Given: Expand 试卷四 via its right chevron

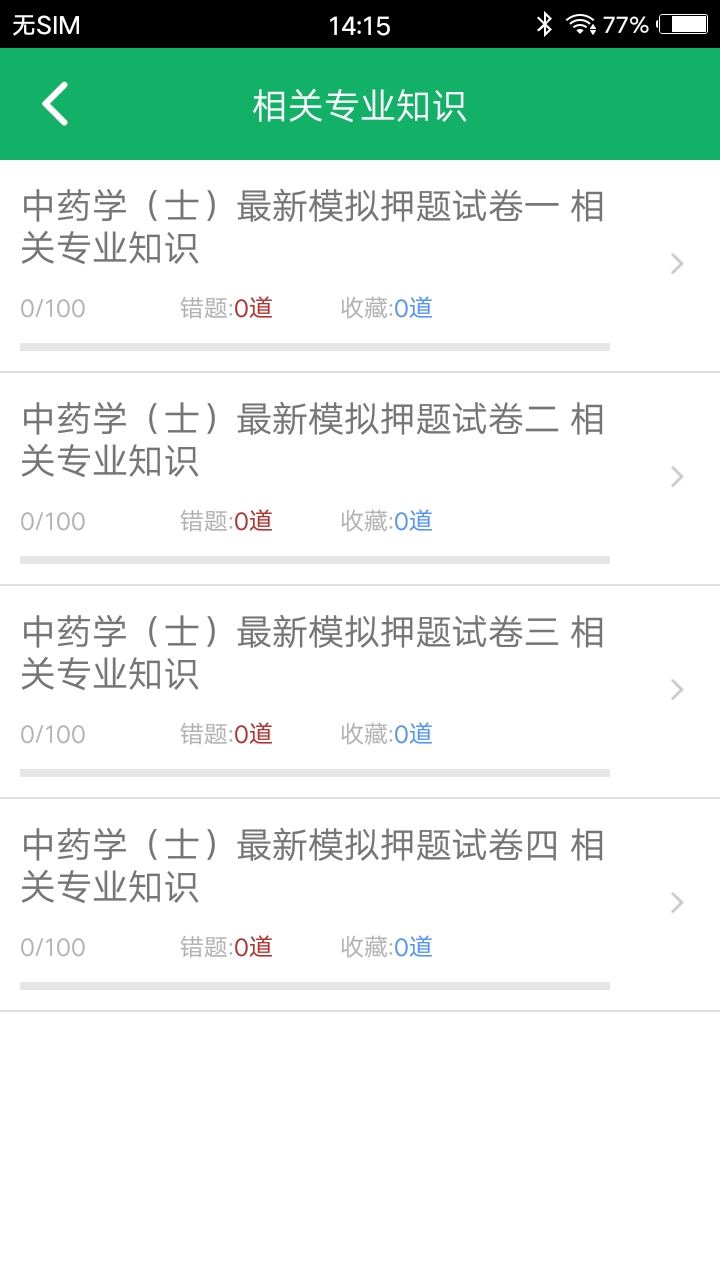Looking at the screenshot, I should [x=676, y=902].
